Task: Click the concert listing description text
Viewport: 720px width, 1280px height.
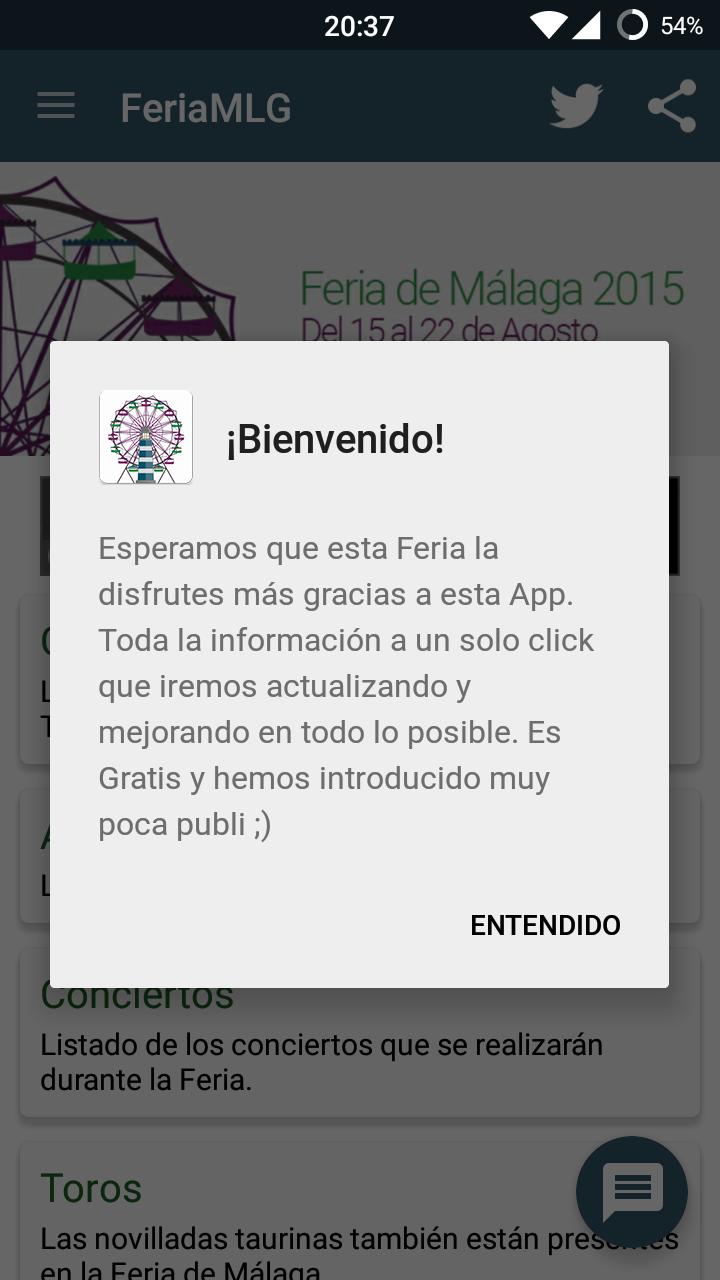Action: pyautogui.click(x=321, y=1062)
